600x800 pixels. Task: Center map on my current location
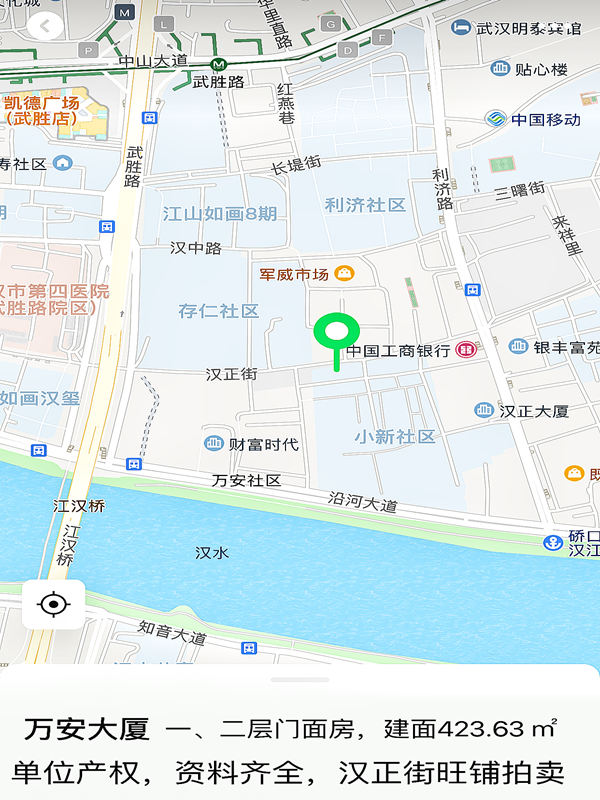click(x=53, y=604)
